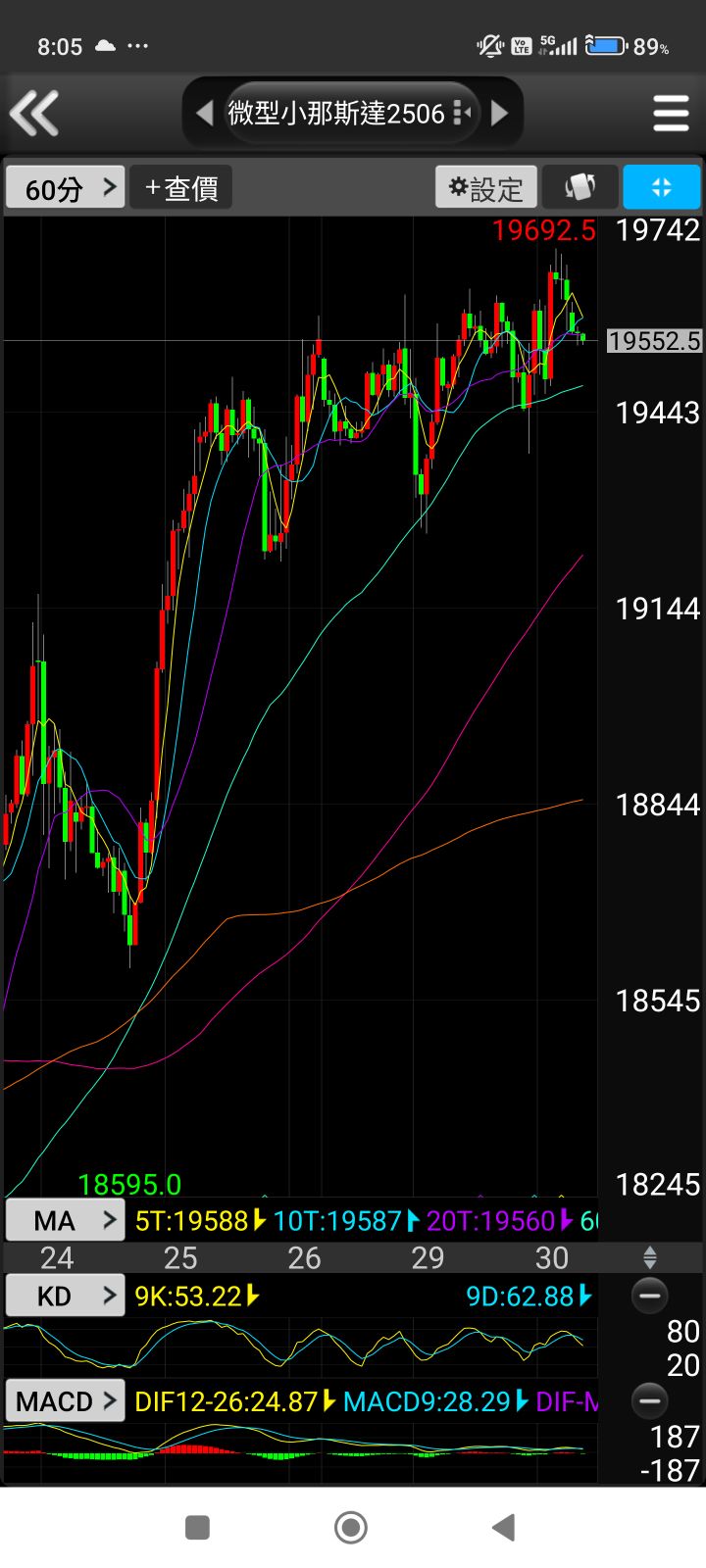Tap the up-down resize arrows by date axis

(649, 1257)
